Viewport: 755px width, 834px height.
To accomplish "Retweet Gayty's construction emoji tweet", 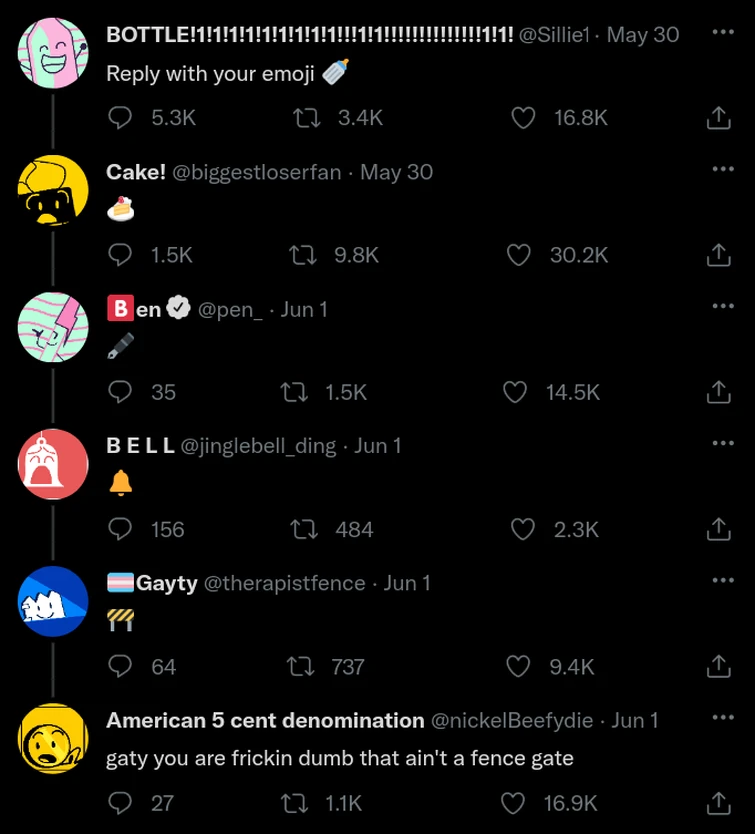I will tap(300, 666).
